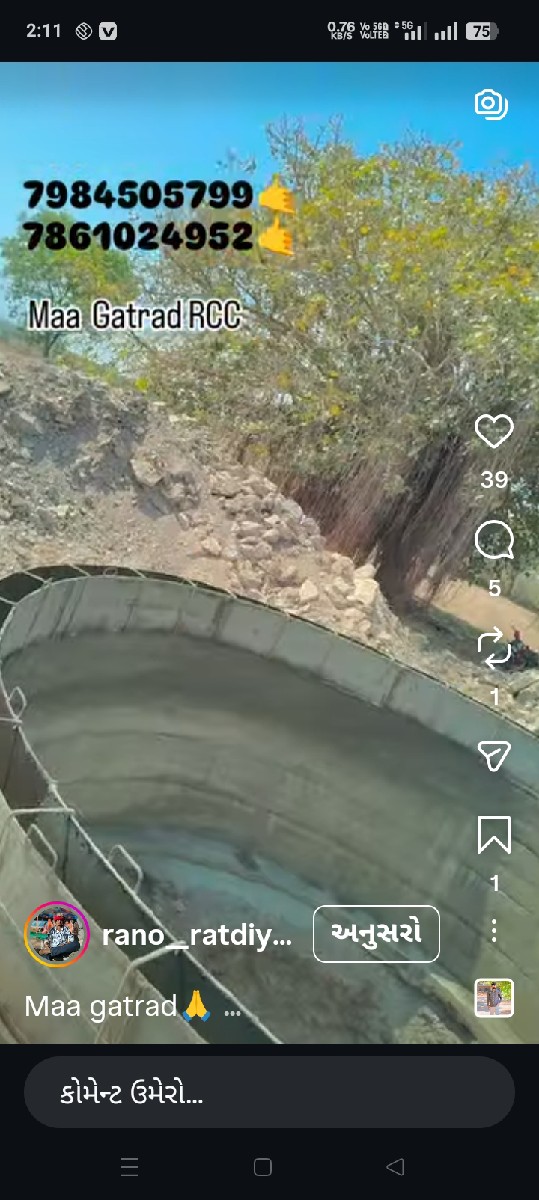Open the three-dot more options menu
Screen dimensions: 539x1200
494,931
